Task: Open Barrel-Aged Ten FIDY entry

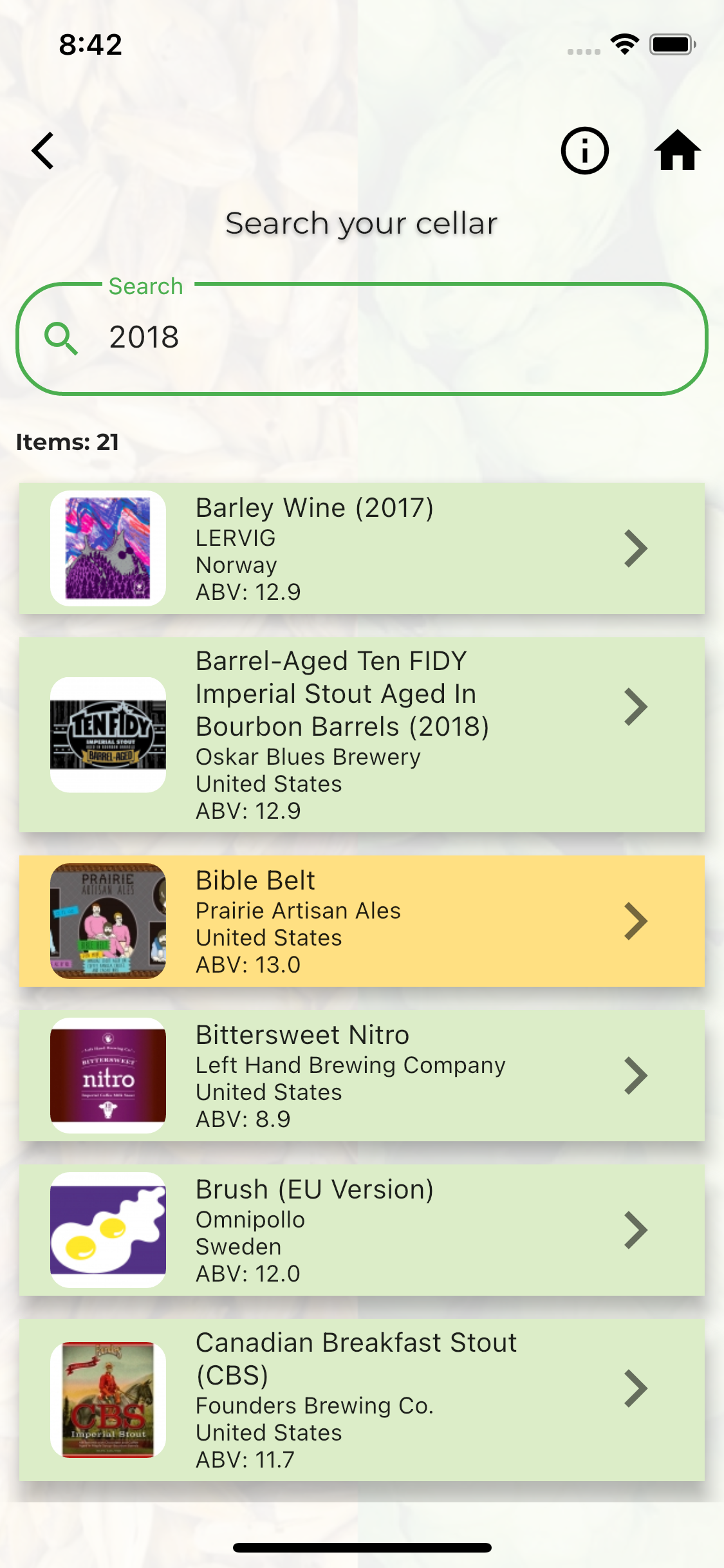Action: 362,734
